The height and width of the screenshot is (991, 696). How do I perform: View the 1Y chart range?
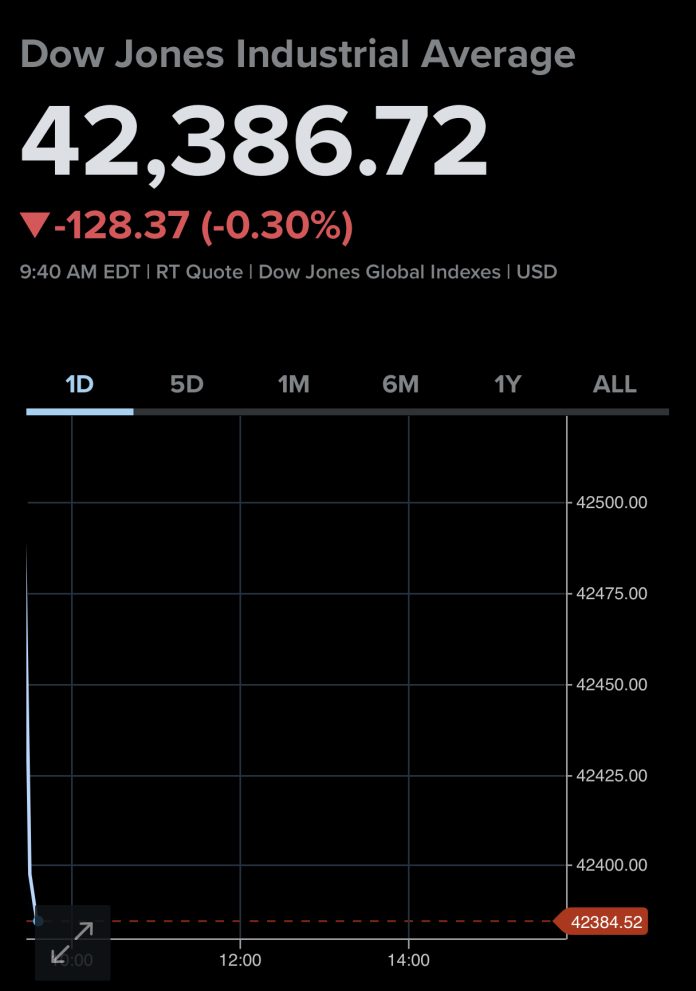[x=508, y=385]
